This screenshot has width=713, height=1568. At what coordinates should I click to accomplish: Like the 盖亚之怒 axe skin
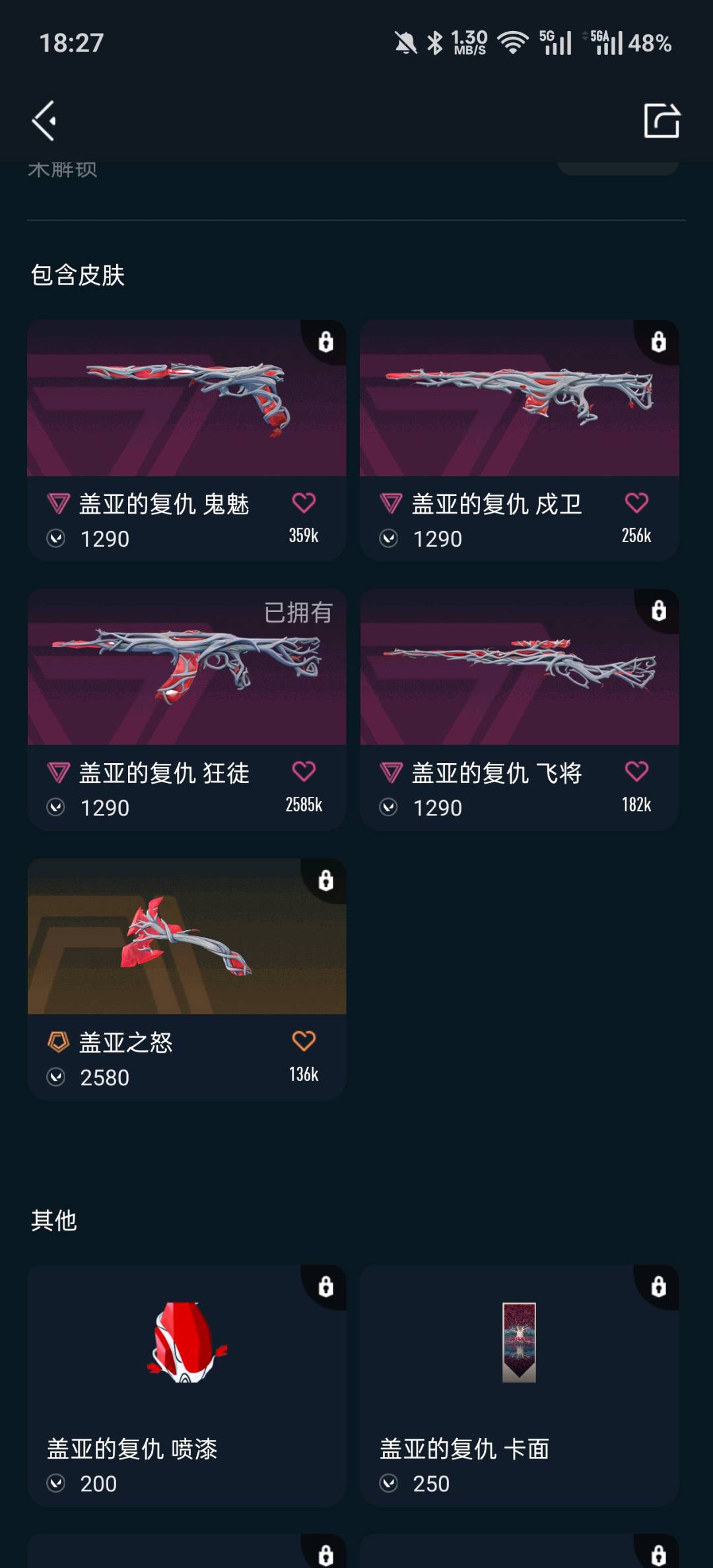pyautogui.click(x=304, y=1041)
